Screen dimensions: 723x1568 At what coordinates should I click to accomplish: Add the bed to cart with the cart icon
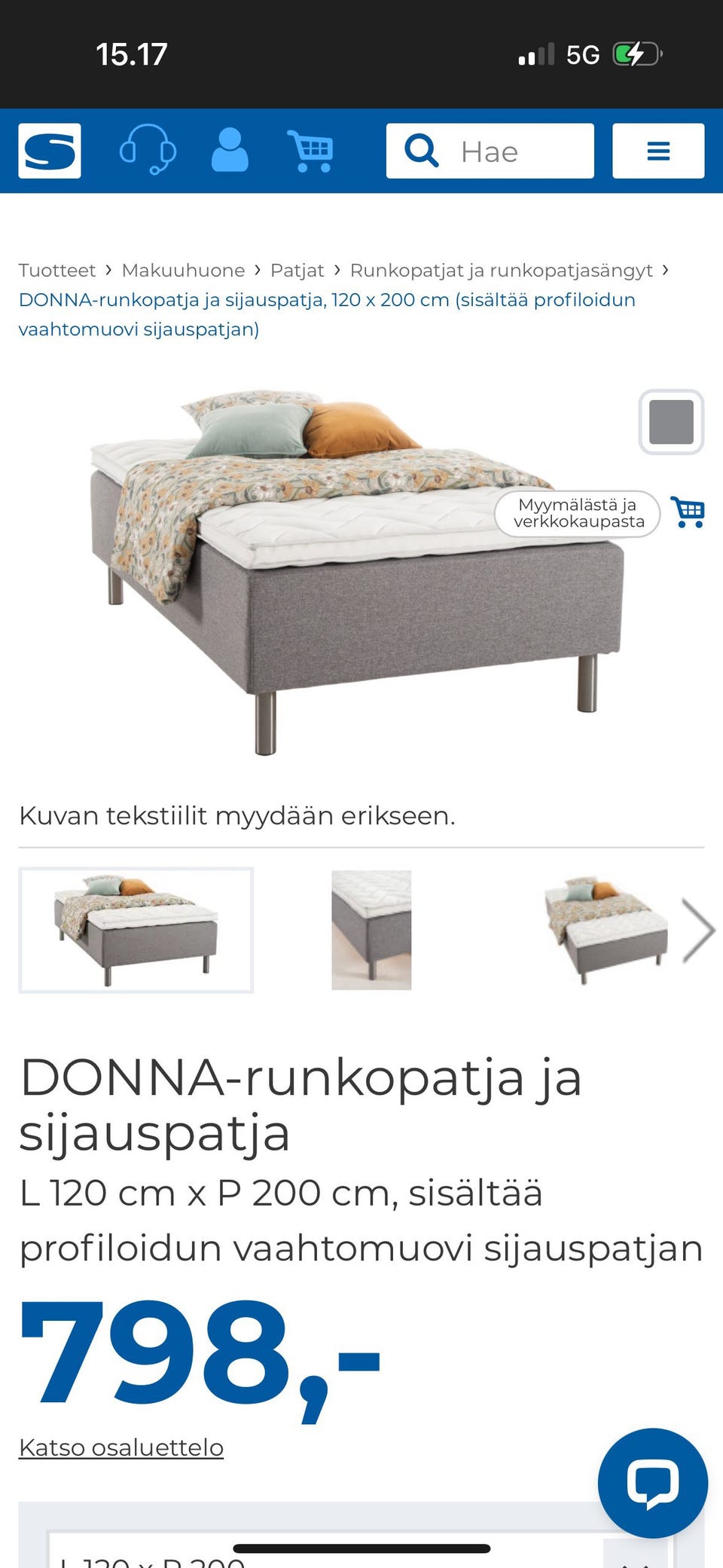tap(688, 512)
